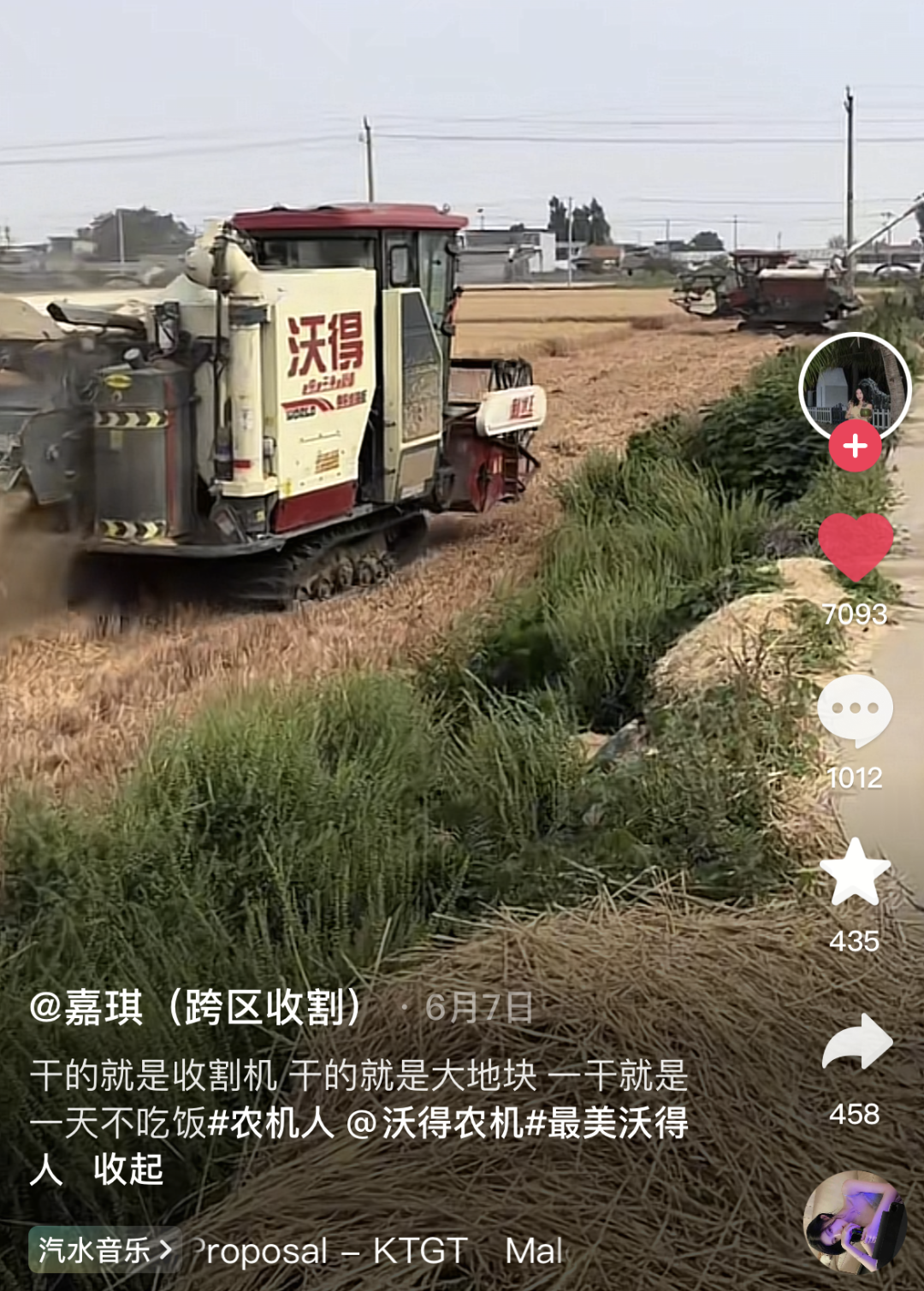Image resolution: width=924 pixels, height=1291 pixels.
Task: Open the creator's profile avatar
Action: (x=854, y=387)
